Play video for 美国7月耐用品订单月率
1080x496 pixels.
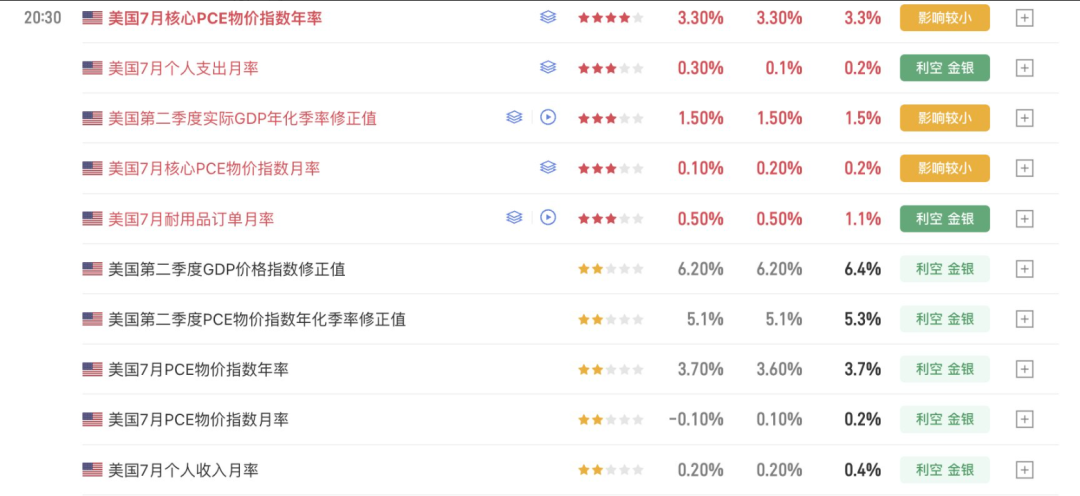[x=548, y=218]
